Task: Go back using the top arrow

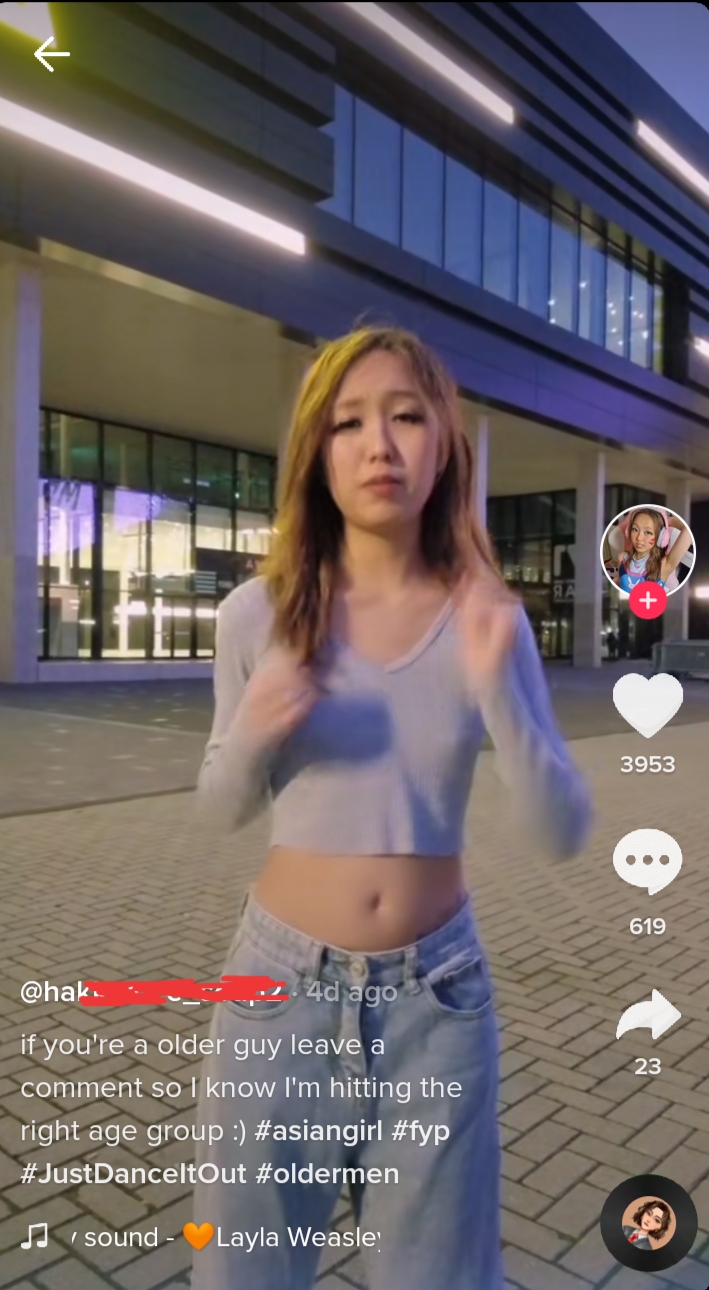Action: (x=51, y=54)
